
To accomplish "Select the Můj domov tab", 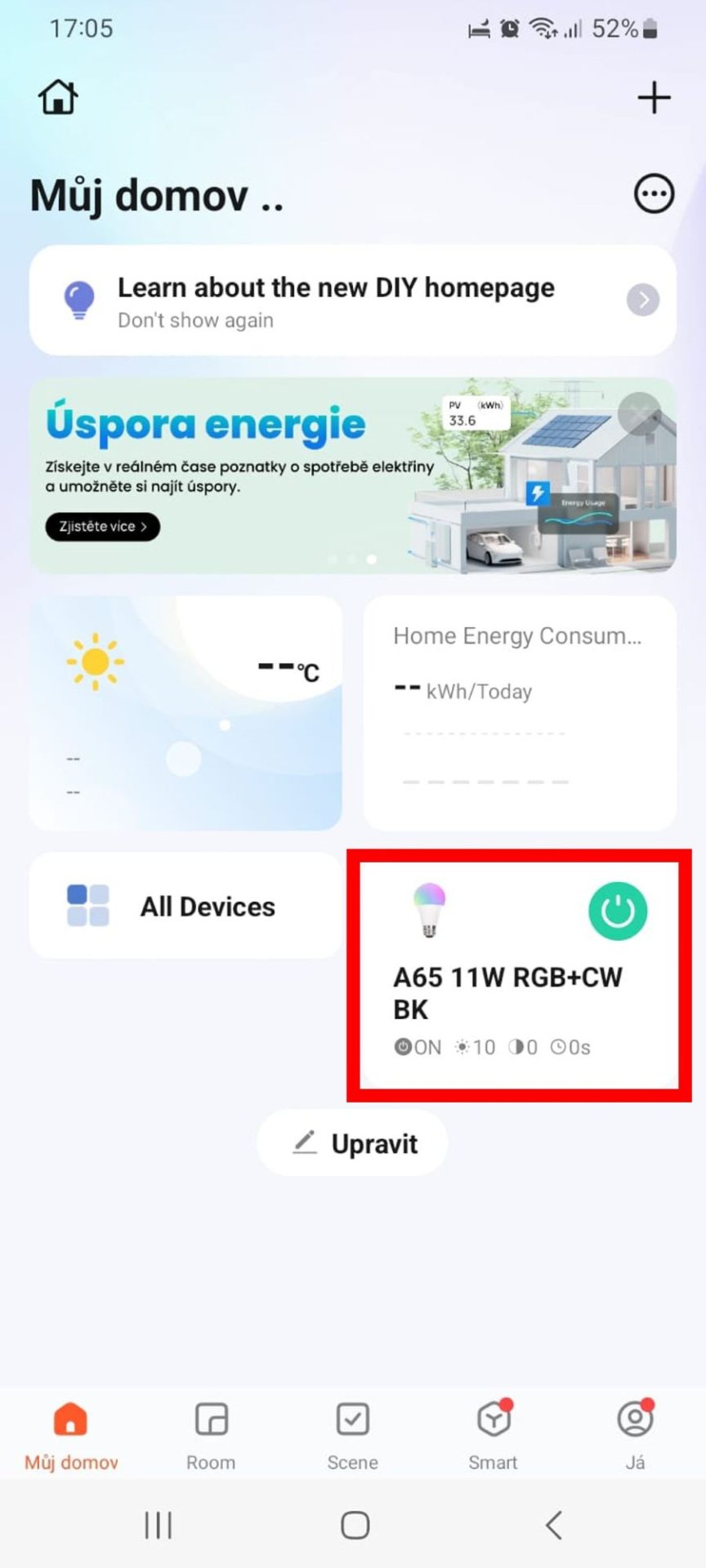I will [71, 1436].
